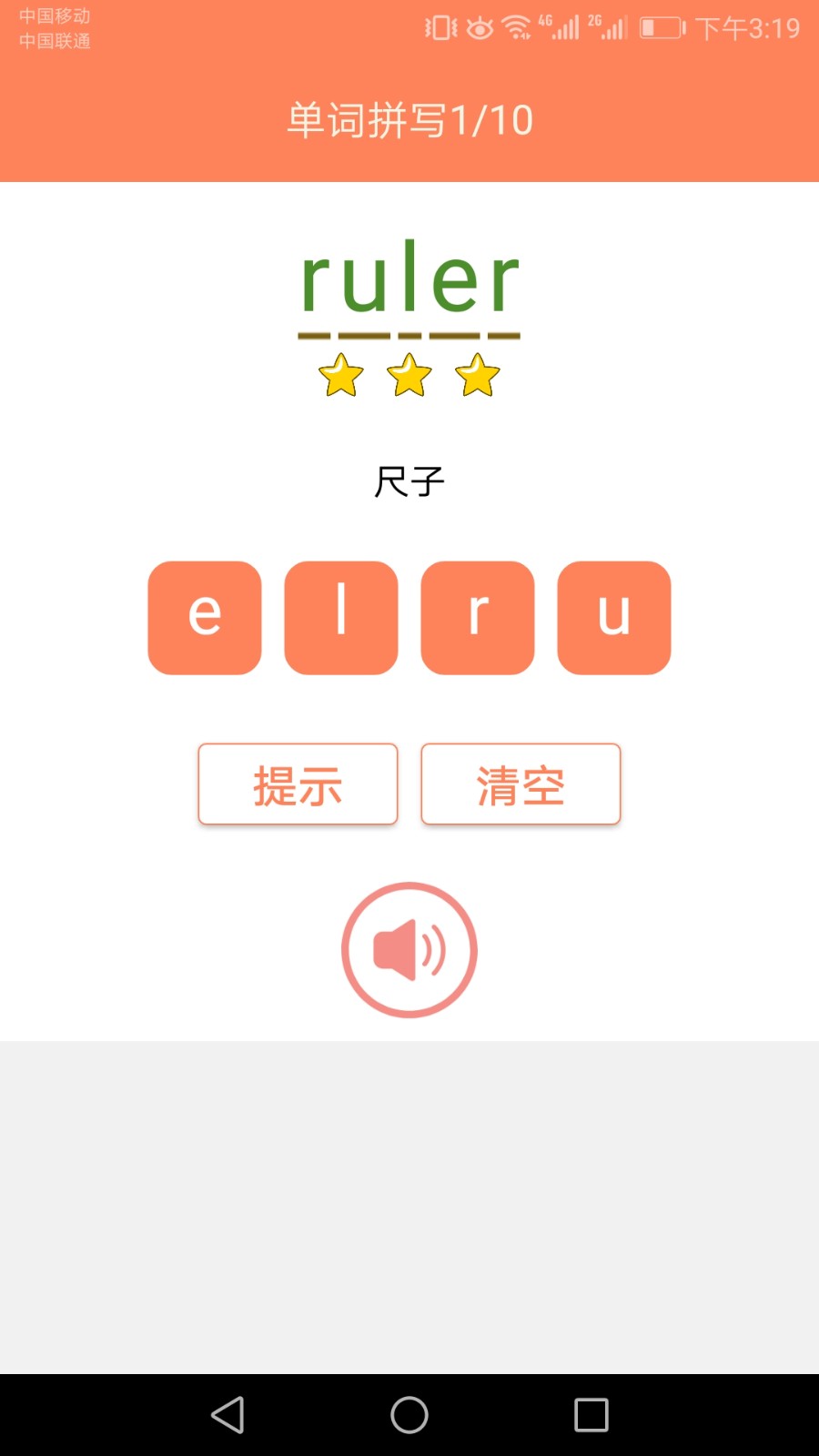Tap the eye comfort icon in status bar

pos(477,27)
